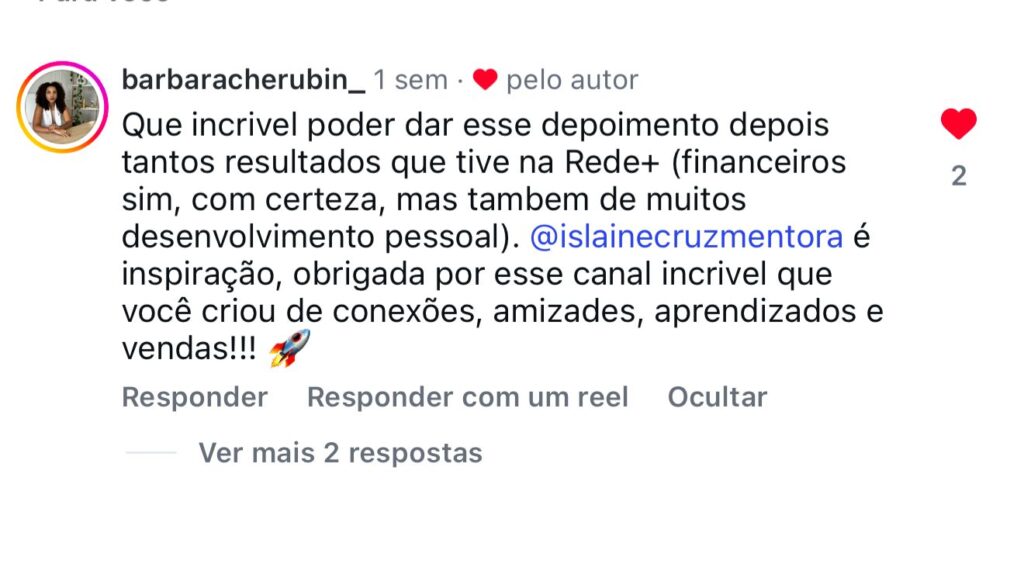
Task: Open the @islainecruzmentora mention
Action: pos(686,236)
